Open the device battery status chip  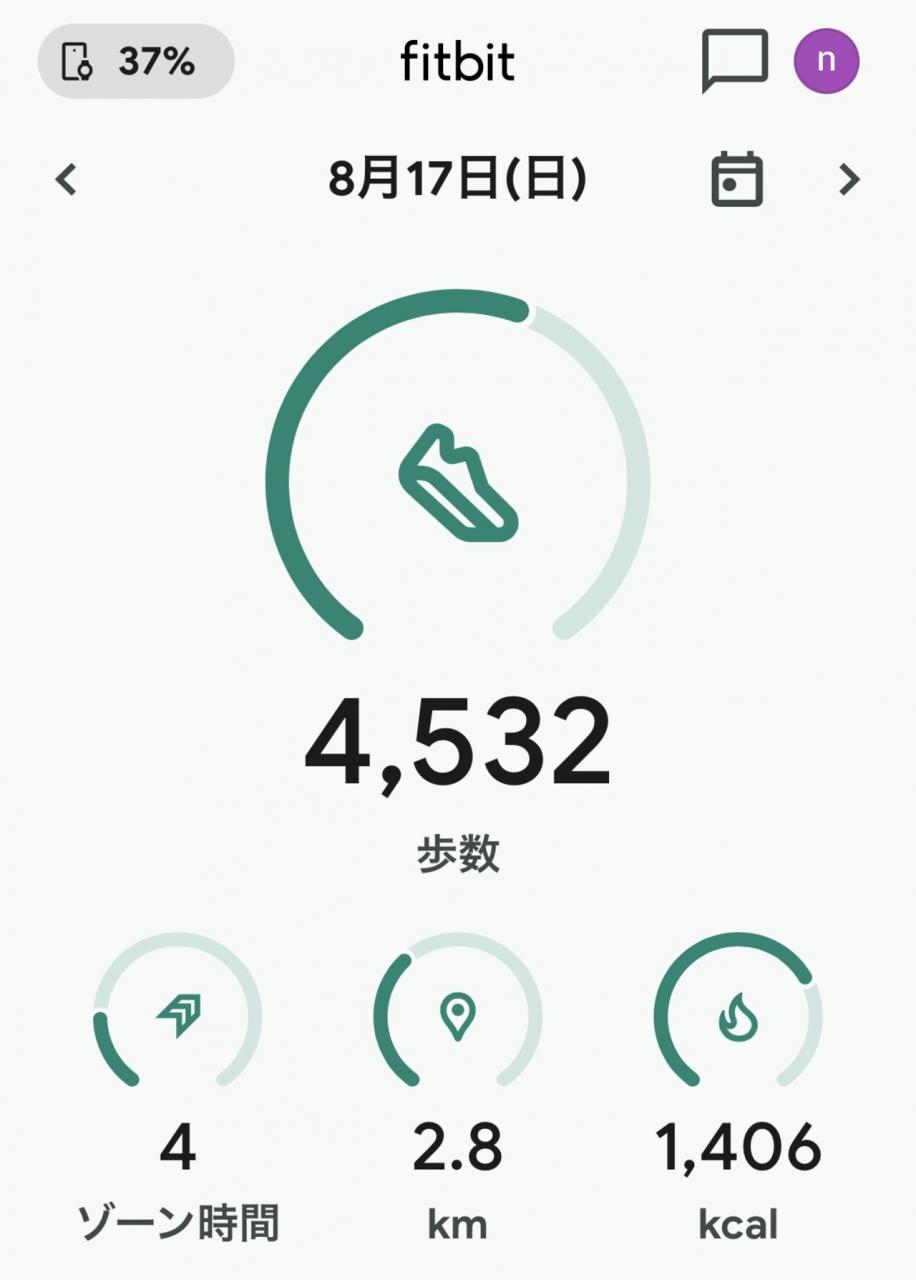pyautogui.click(x=136, y=62)
